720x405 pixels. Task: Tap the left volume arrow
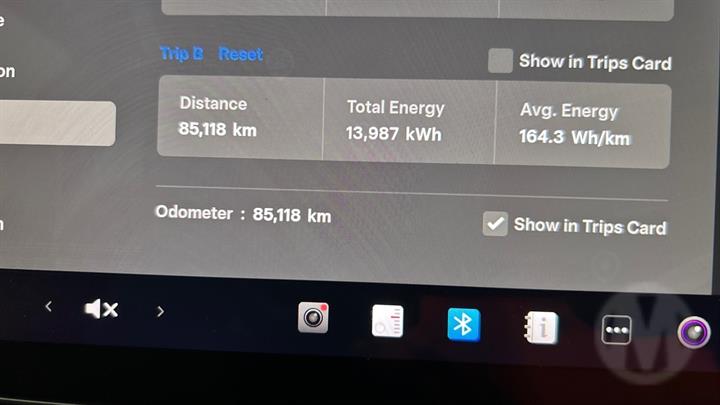coord(48,307)
